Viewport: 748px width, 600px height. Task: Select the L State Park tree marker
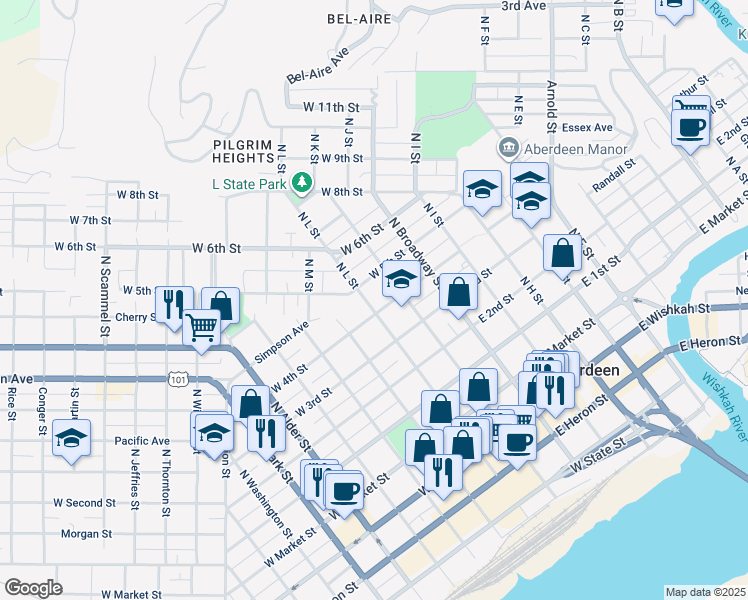click(x=301, y=183)
